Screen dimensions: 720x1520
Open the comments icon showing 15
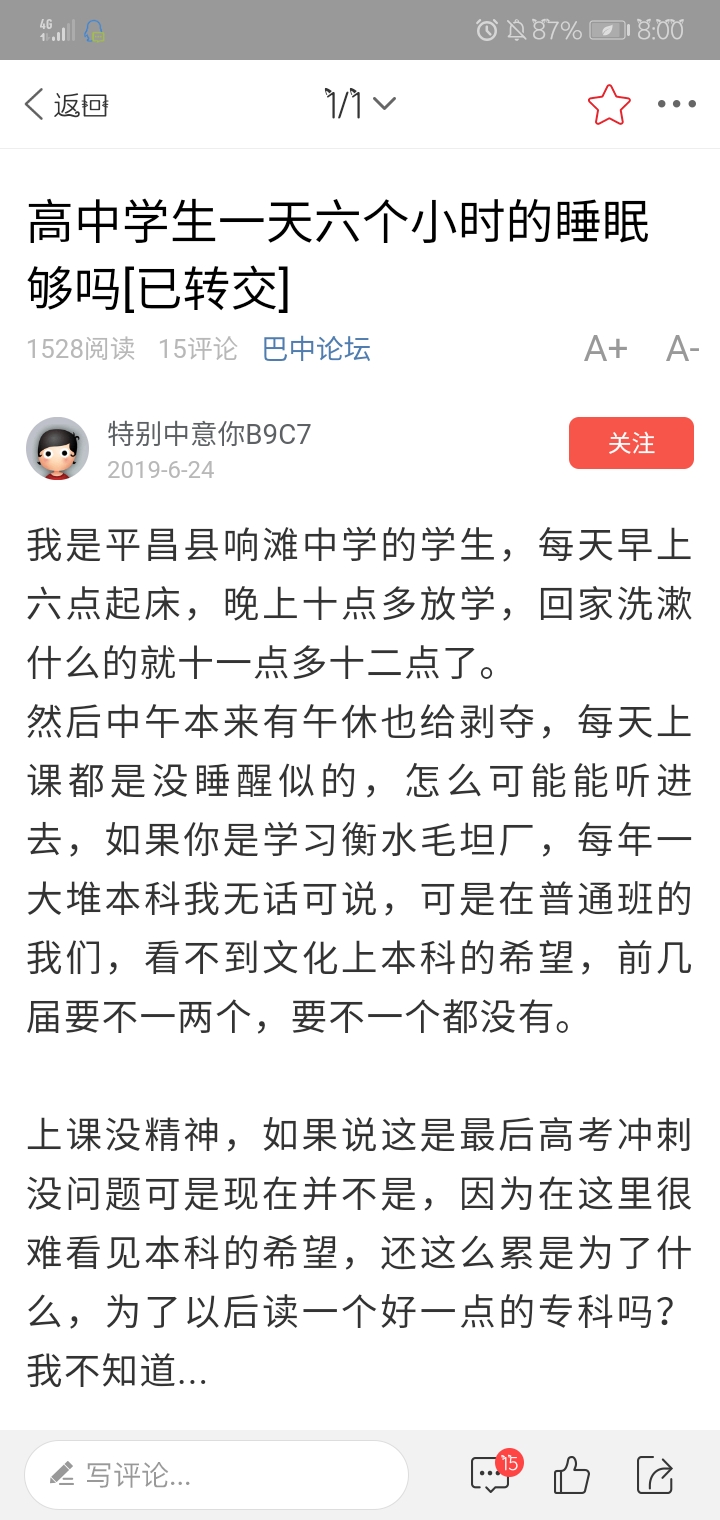click(x=492, y=1473)
